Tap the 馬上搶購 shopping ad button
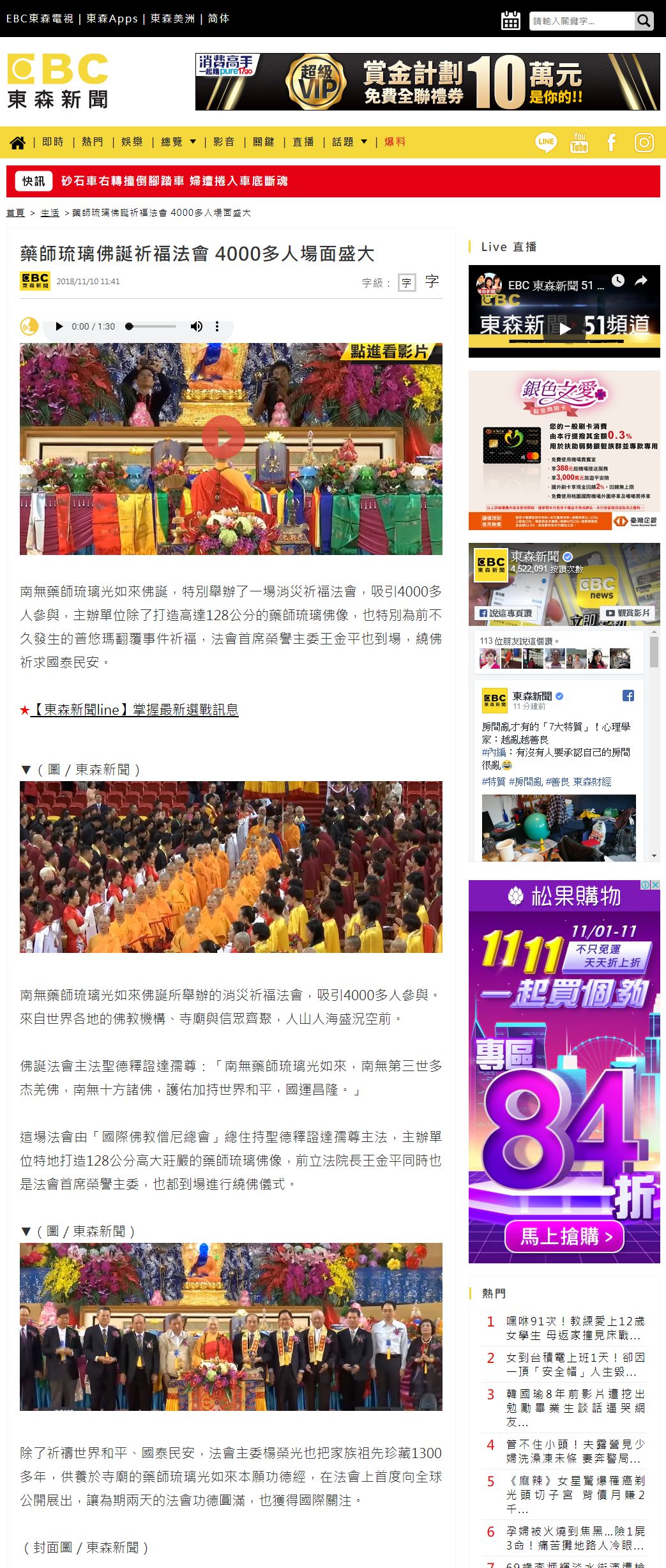 (564, 1237)
